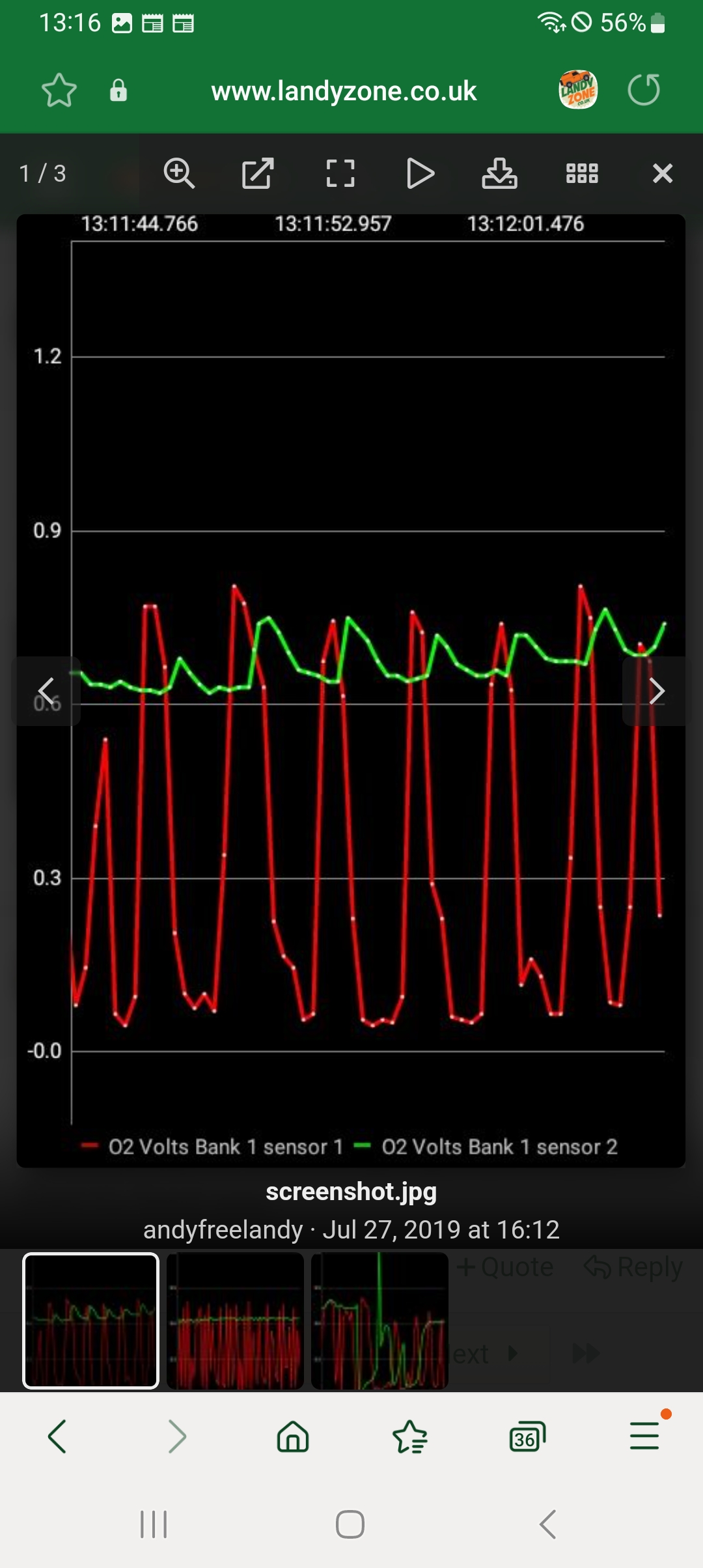The height and width of the screenshot is (1568, 703).
Task: Select the second graph thumbnail
Action: pyautogui.click(x=236, y=1321)
